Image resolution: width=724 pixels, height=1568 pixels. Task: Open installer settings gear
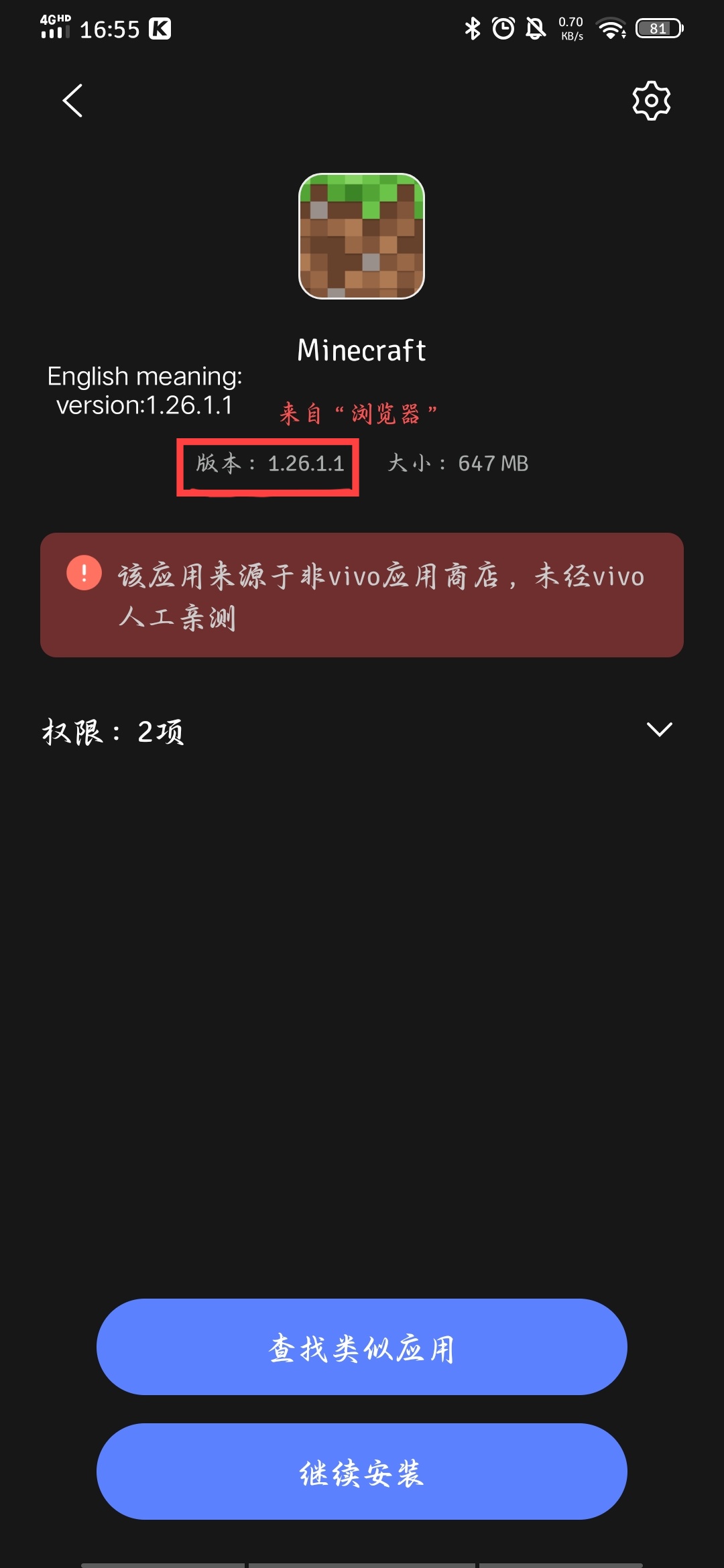[651, 101]
